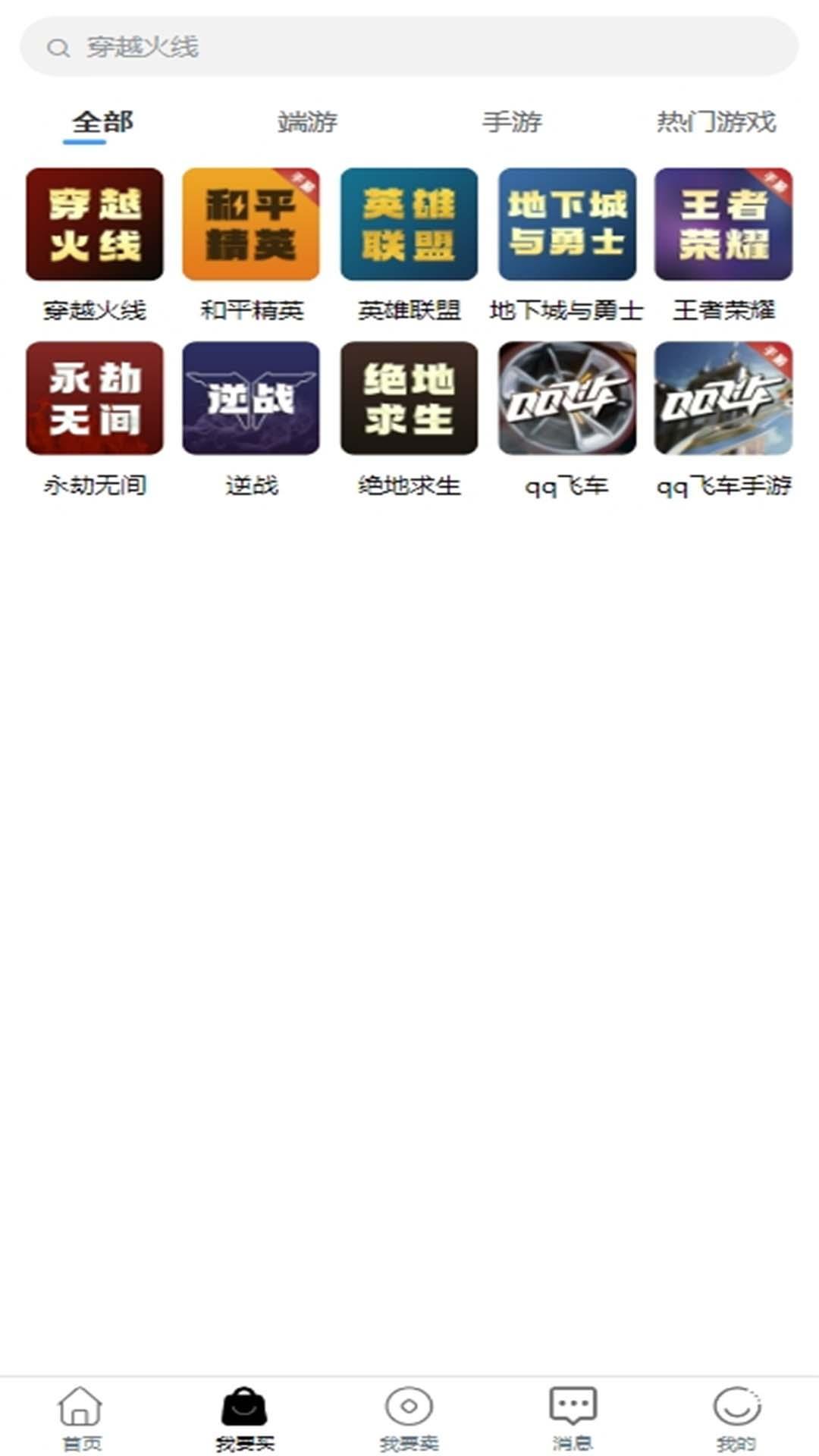Image resolution: width=819 pixels, height=1456 pixels.
Task: Select the 全部 tab
Action: point(101,121)
